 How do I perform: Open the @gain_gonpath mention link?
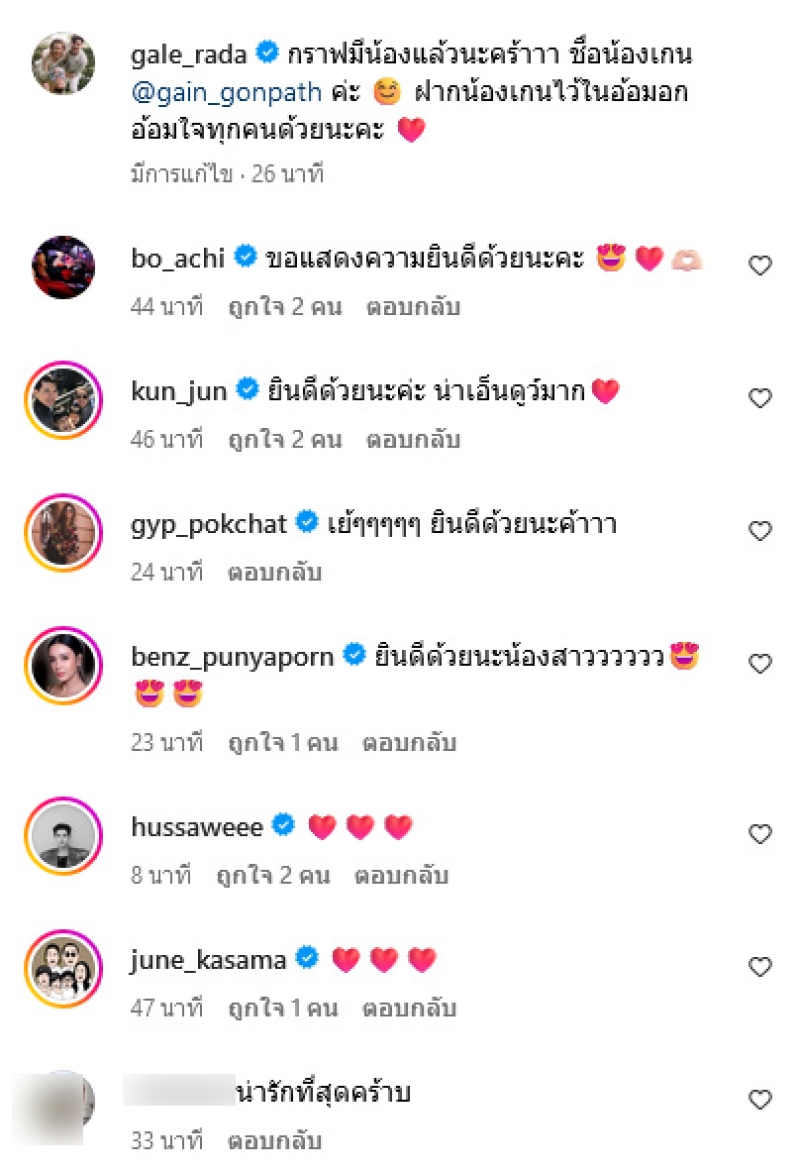[226, 94]
